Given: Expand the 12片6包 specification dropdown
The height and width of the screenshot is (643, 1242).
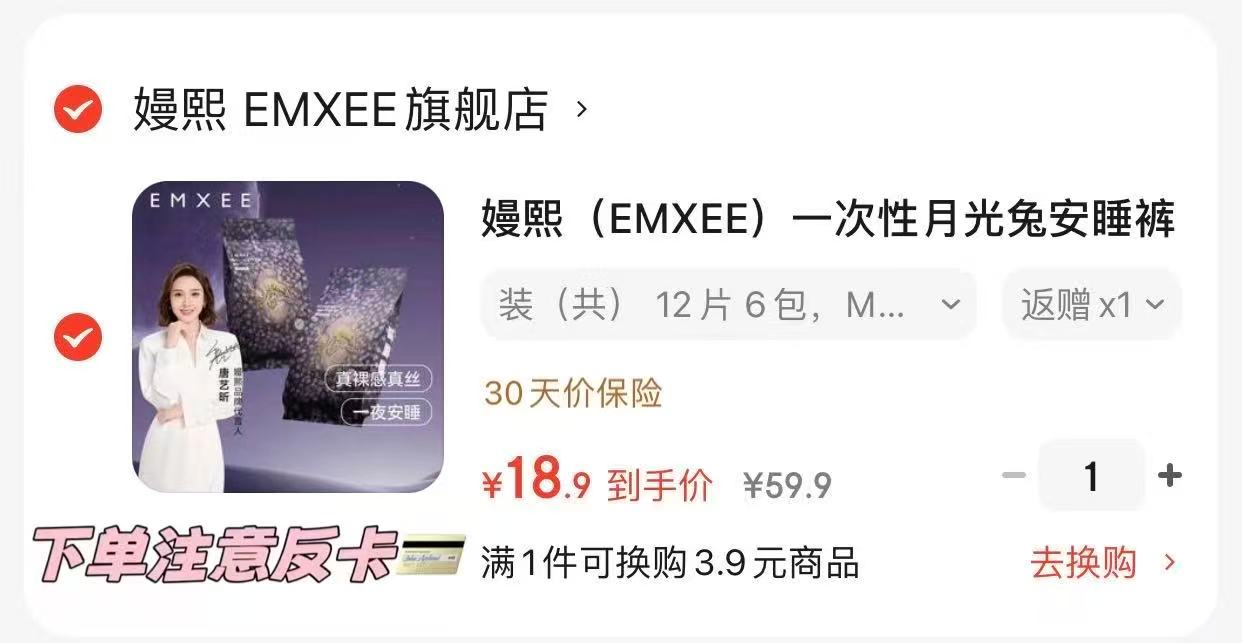Looking at the screenshot, I should click(x=728, y=304).
